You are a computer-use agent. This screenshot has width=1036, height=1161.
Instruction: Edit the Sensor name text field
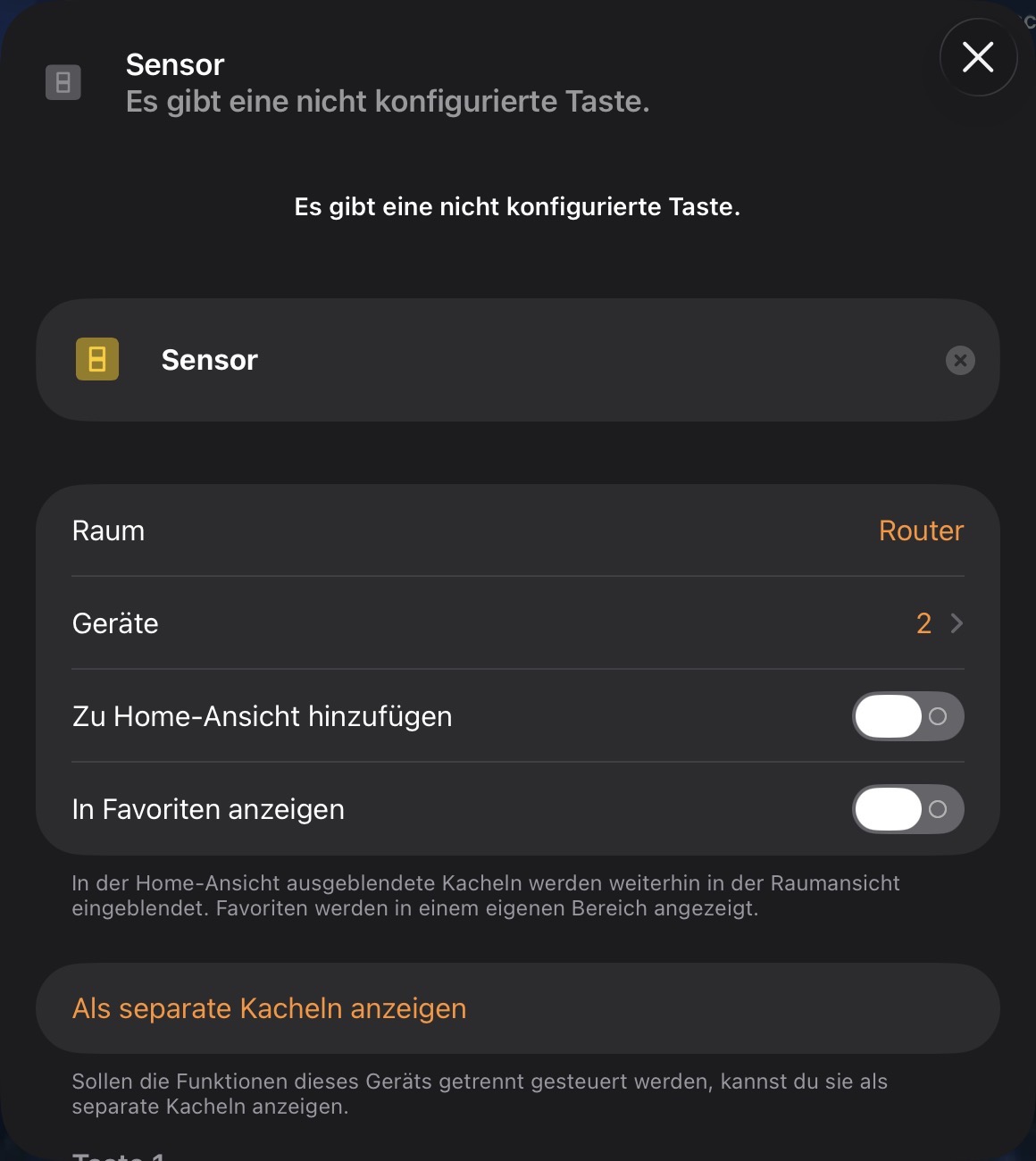coord(536,360)
